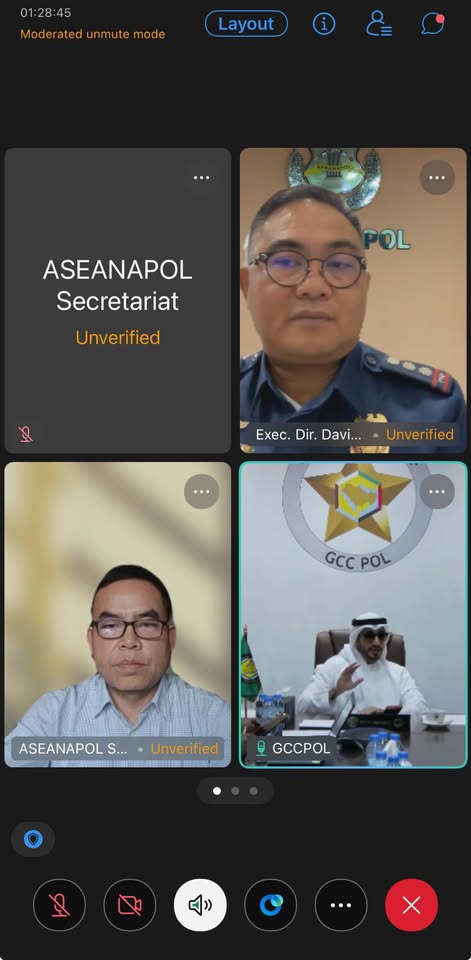Open the participants list

click(379, 24)
